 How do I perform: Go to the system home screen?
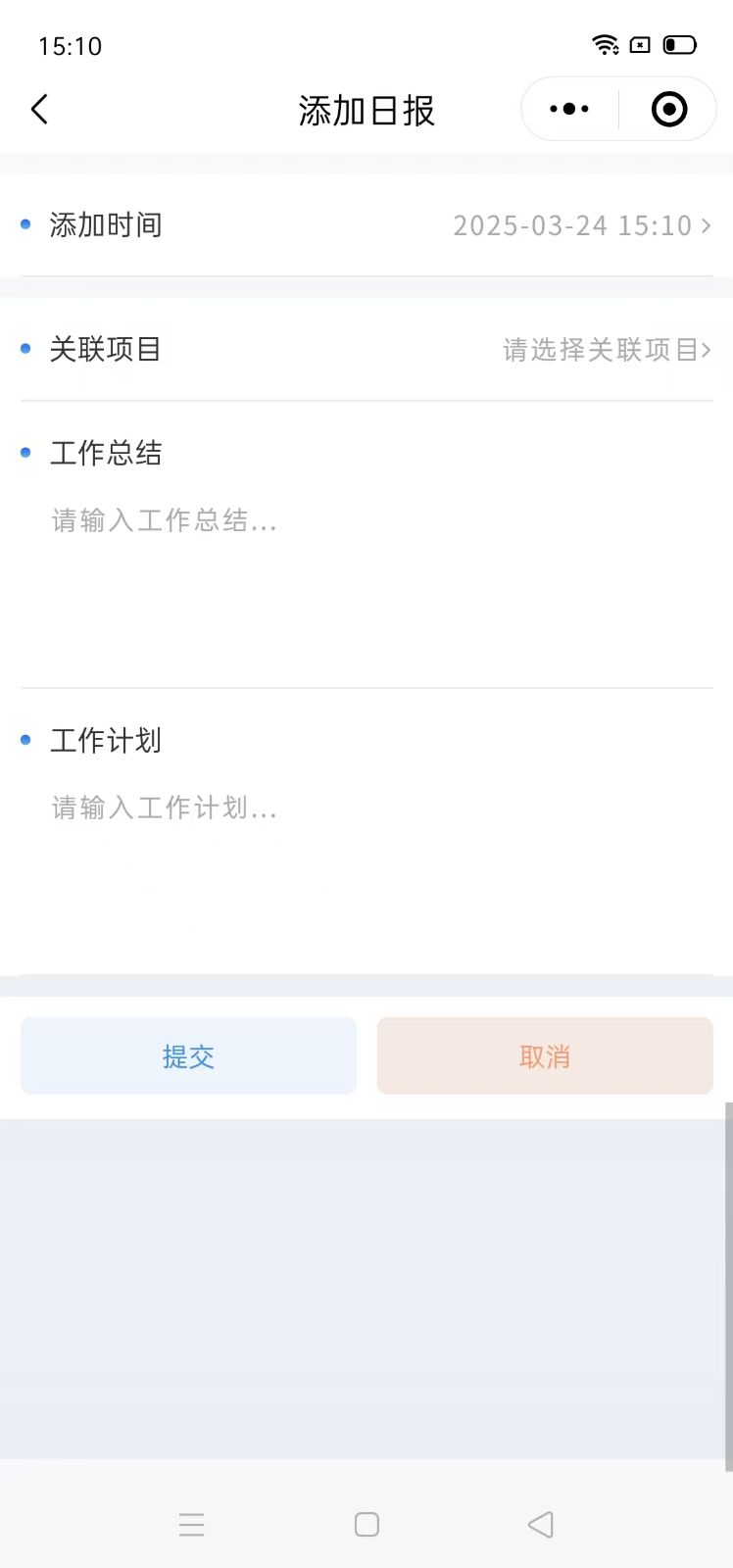[366, 1525]
